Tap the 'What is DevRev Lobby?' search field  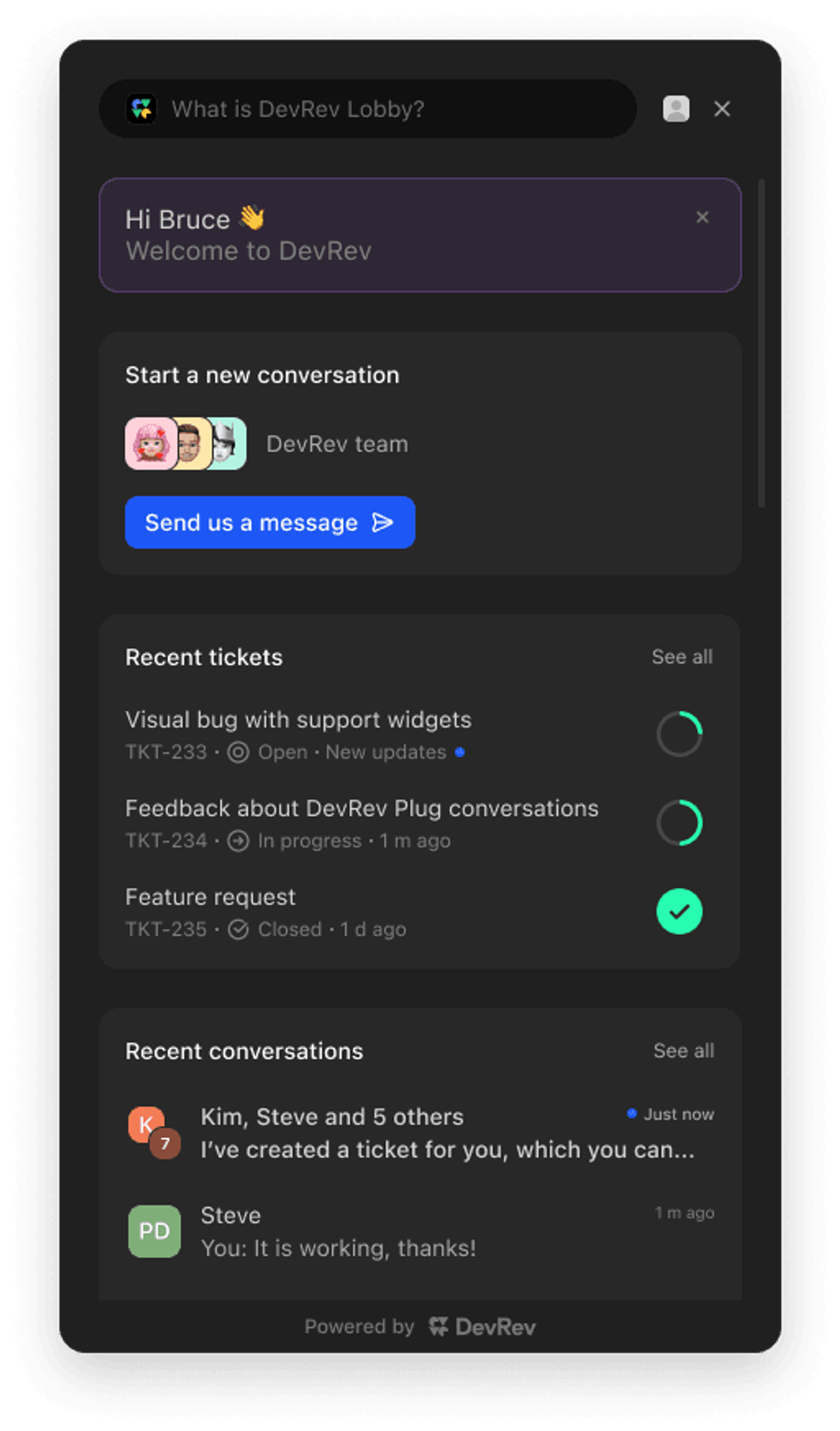click(367, 109)
